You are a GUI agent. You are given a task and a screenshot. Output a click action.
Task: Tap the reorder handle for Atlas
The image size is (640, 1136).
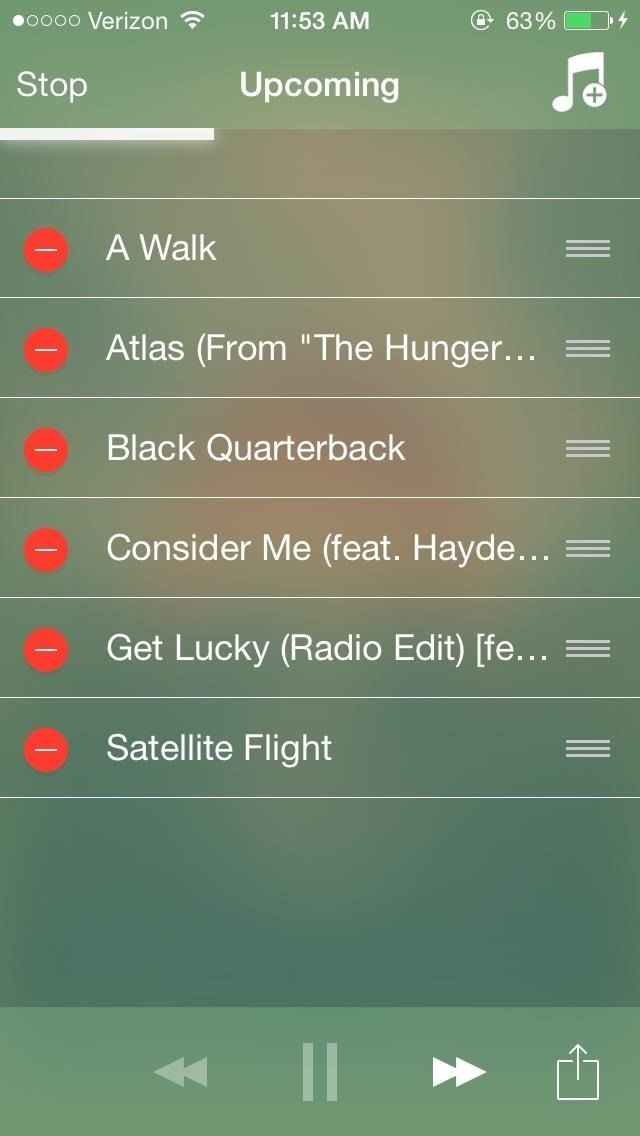point(588,349)
